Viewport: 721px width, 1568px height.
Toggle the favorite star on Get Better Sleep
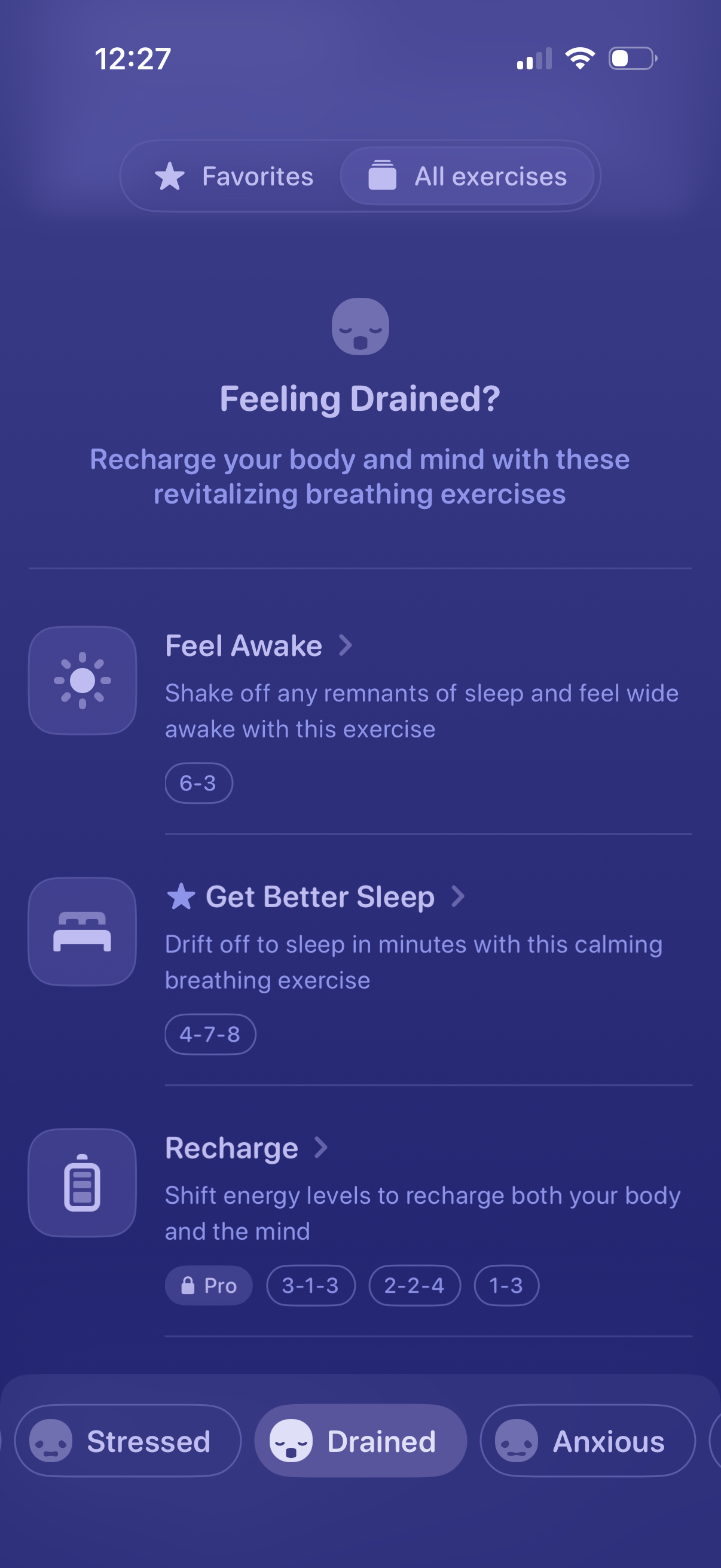click(182, 896)
